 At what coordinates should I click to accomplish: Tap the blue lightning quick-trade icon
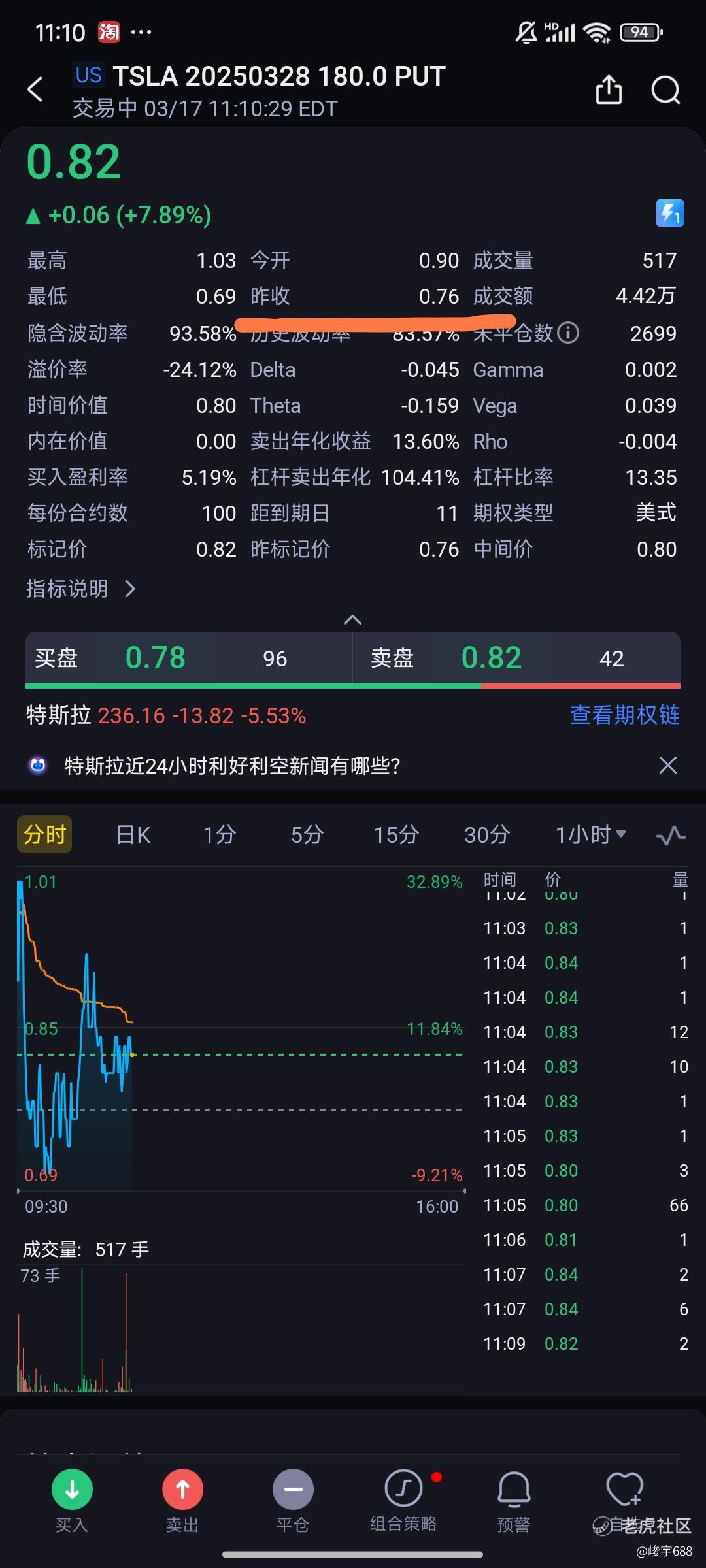(x=669, y=213)
